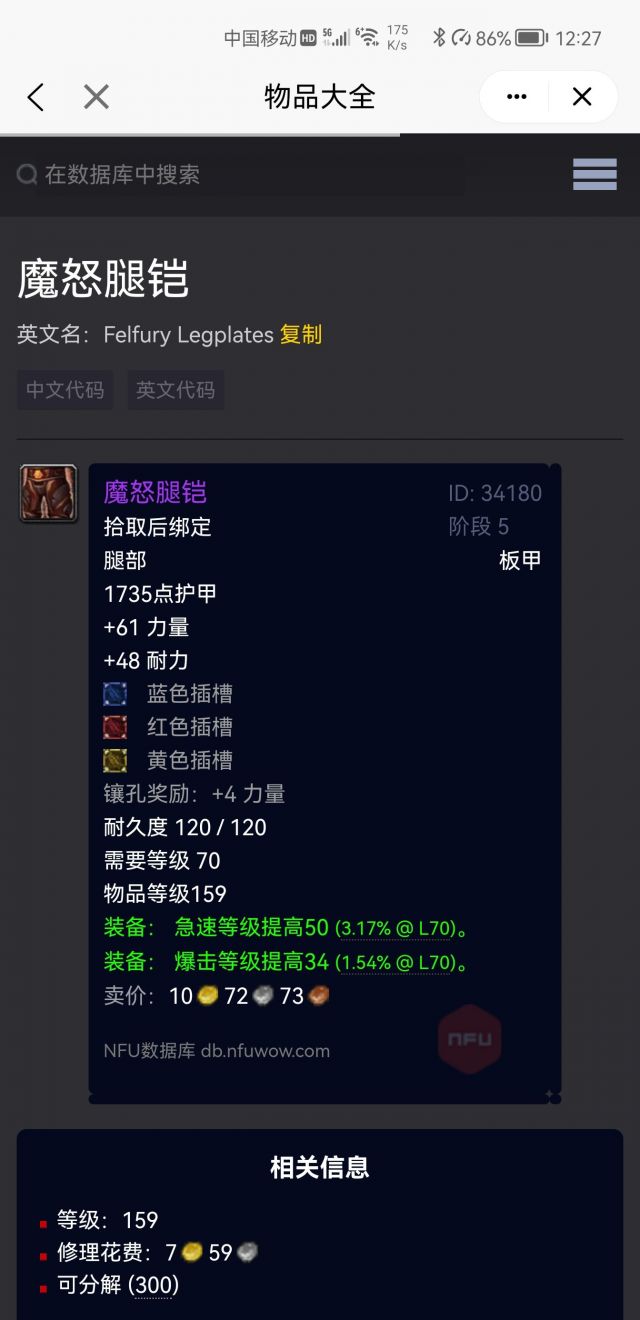
Task: Go back using the arrow icon
Action: click(x=36, y=97)
